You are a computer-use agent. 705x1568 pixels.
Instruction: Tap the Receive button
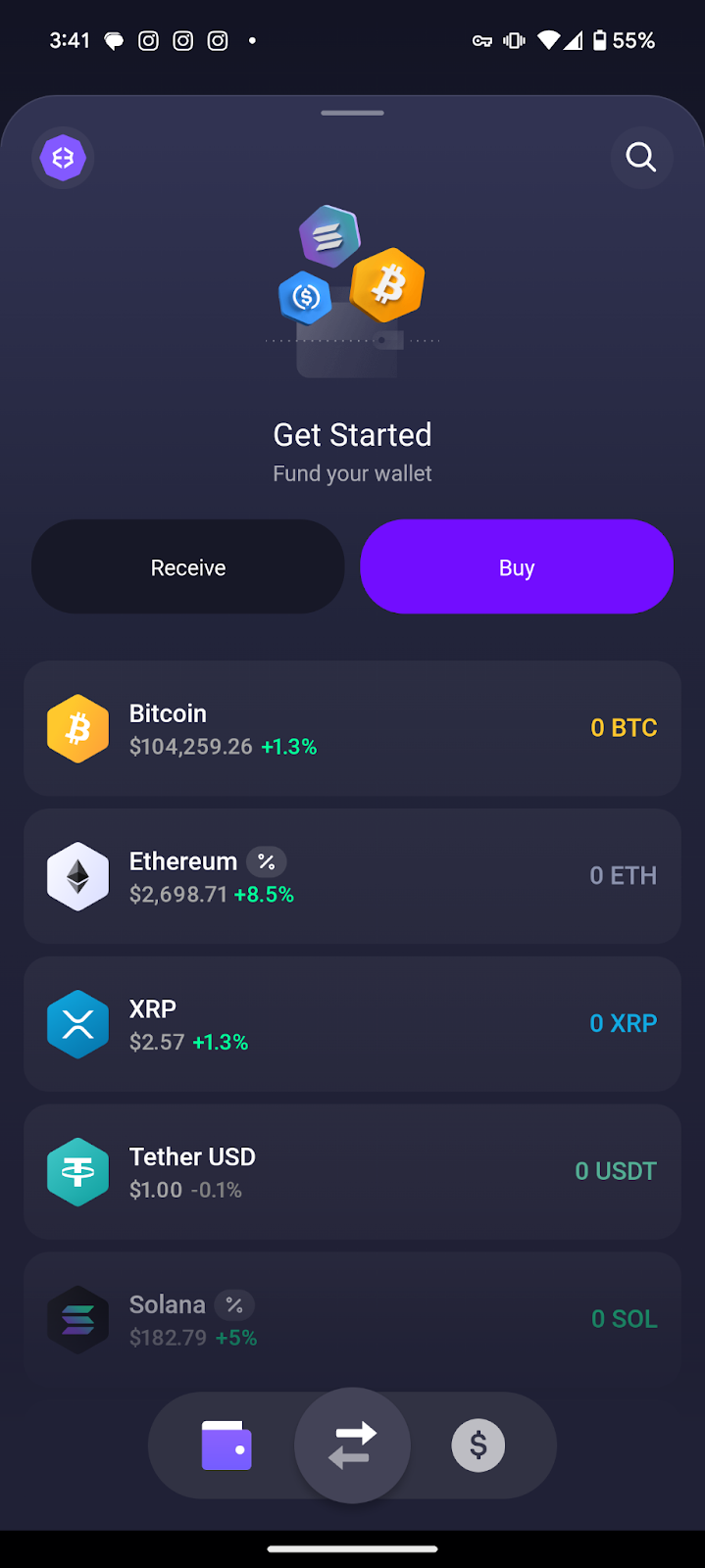pyautogui.click(x=188, y=567)
